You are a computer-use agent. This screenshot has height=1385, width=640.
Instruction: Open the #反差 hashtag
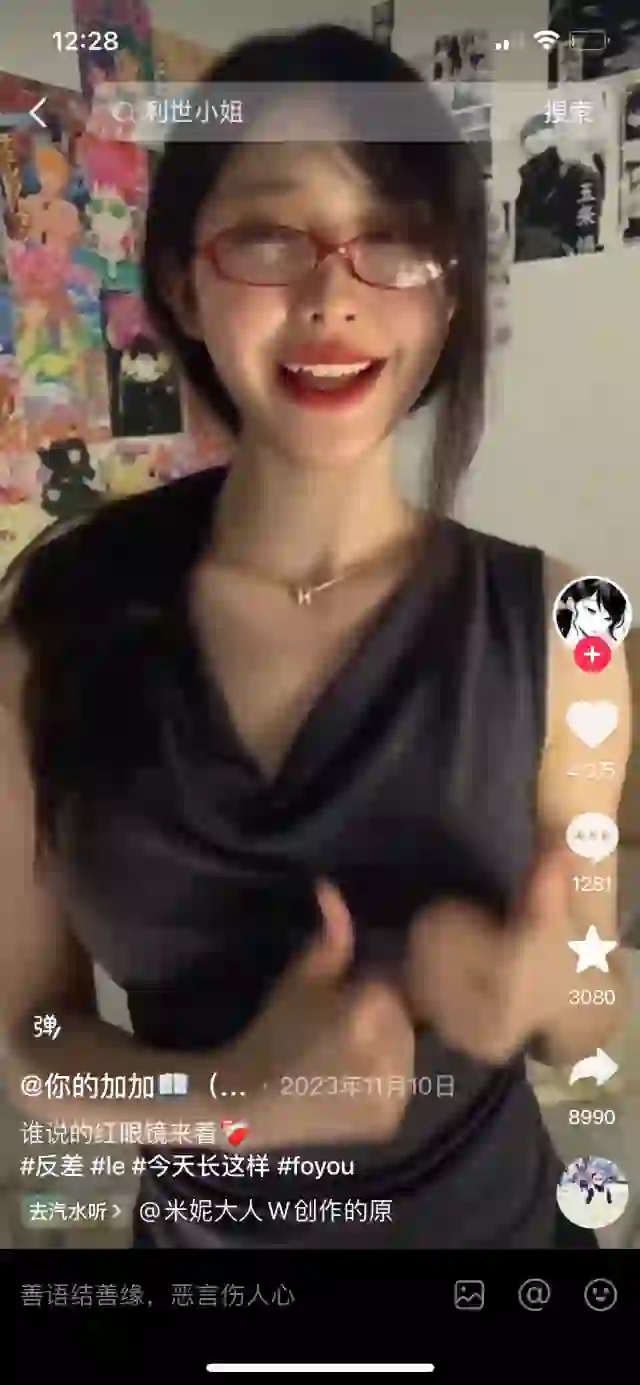click(x=52, y=1166)
